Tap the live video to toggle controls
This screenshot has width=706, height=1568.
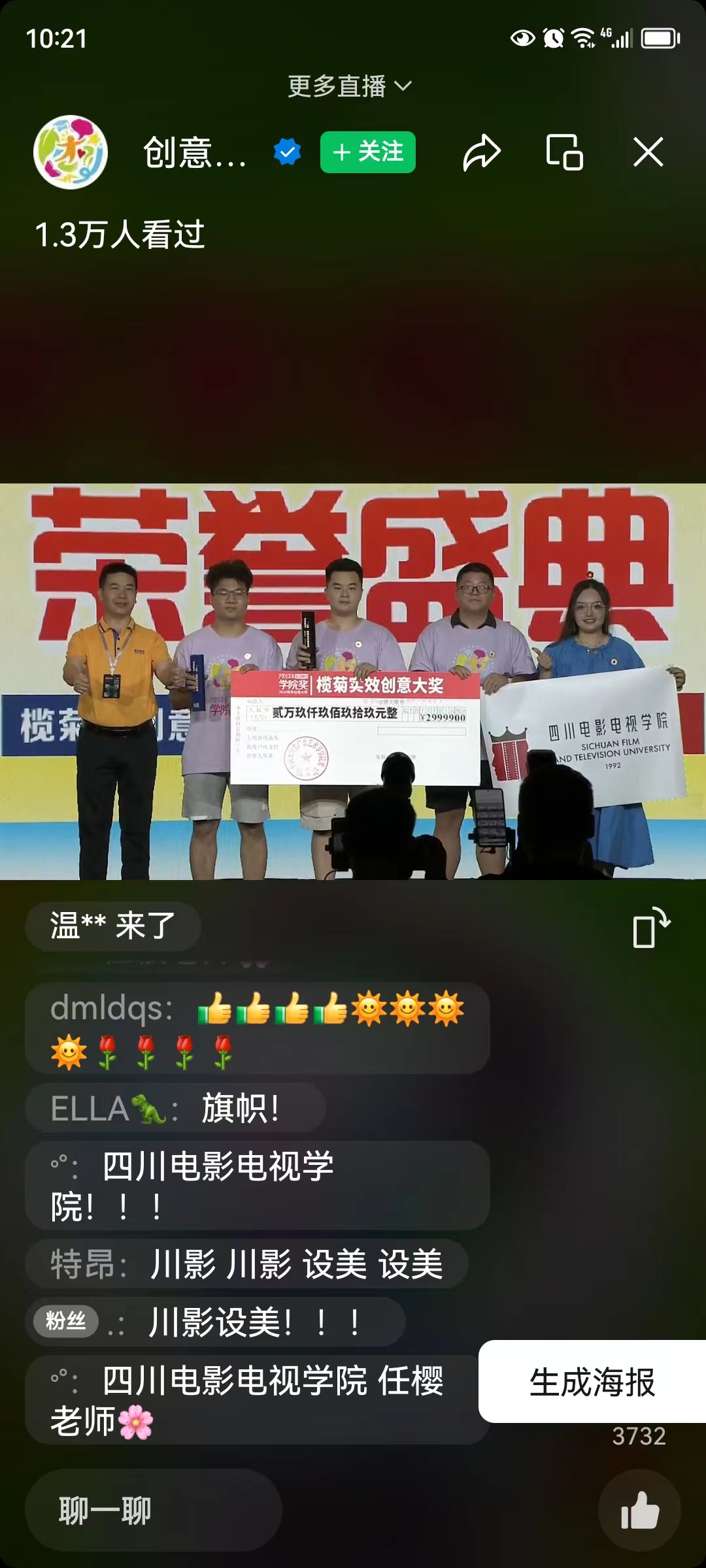click(353, 681)
